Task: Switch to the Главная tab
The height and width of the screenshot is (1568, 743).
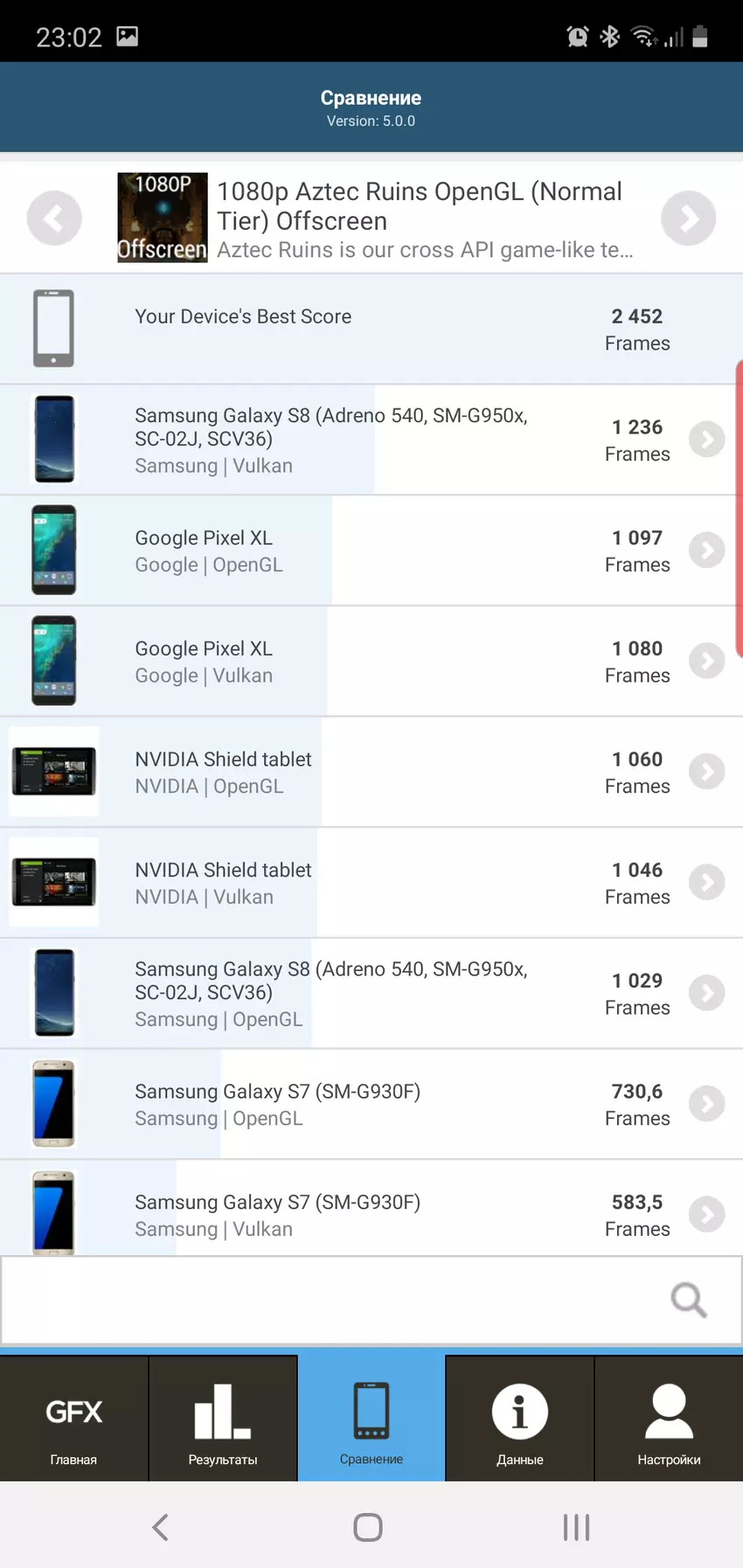Action: tap(74, 1419)
